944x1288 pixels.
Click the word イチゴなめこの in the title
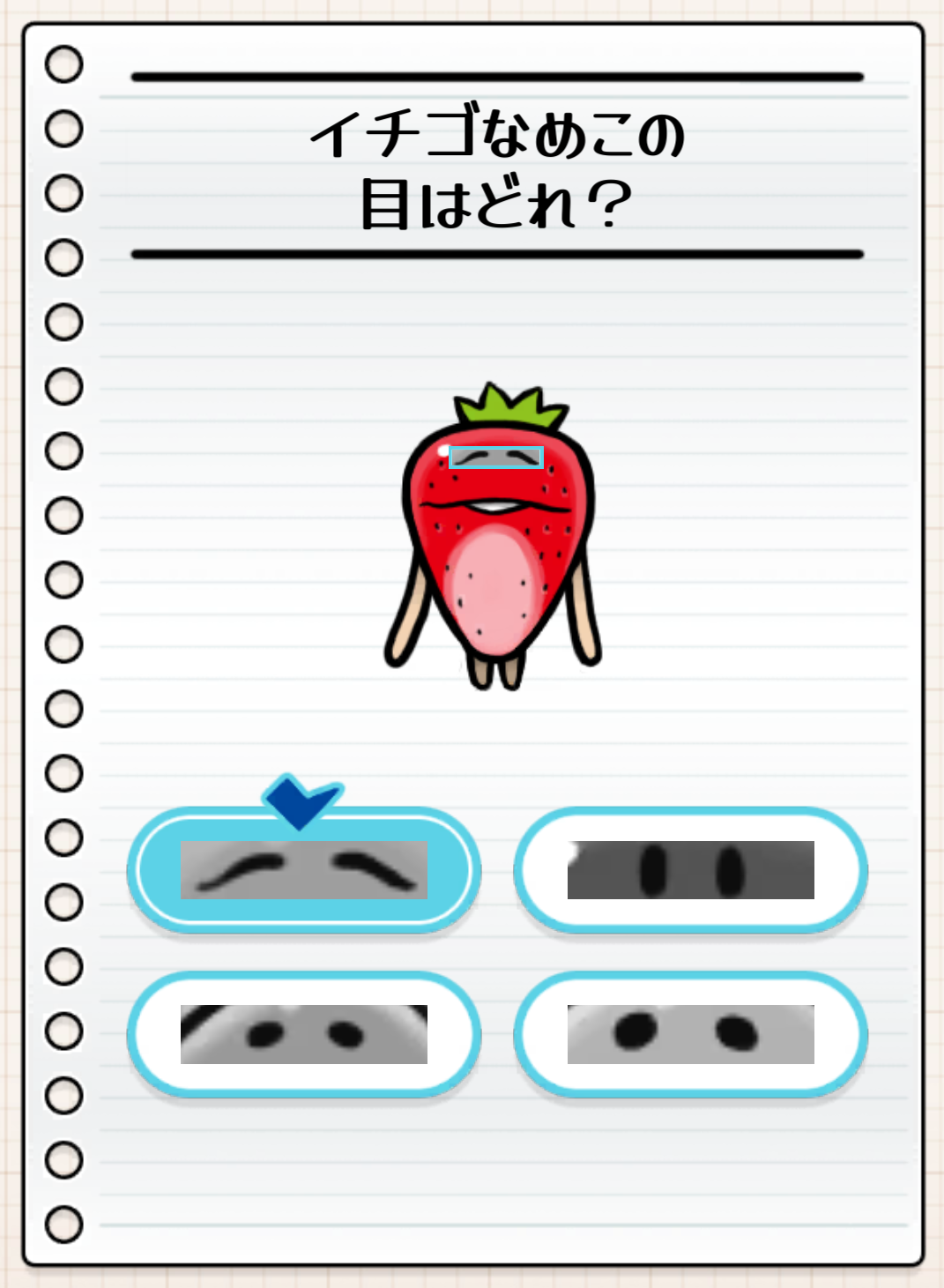pyautogui.click(x=498, y=134)
